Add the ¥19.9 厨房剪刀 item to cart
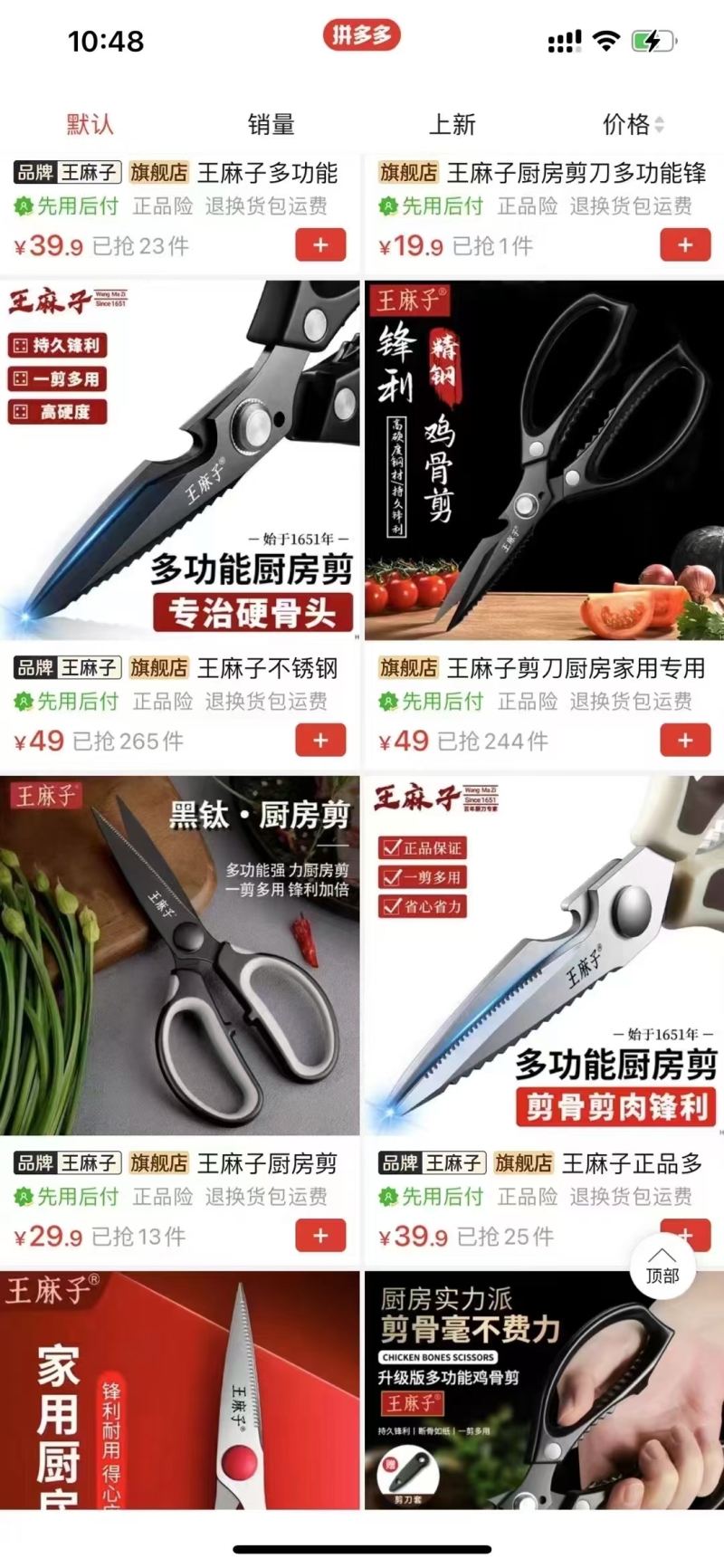The height and width of the screenshot is (1568, 724). (x=685, y=245)
